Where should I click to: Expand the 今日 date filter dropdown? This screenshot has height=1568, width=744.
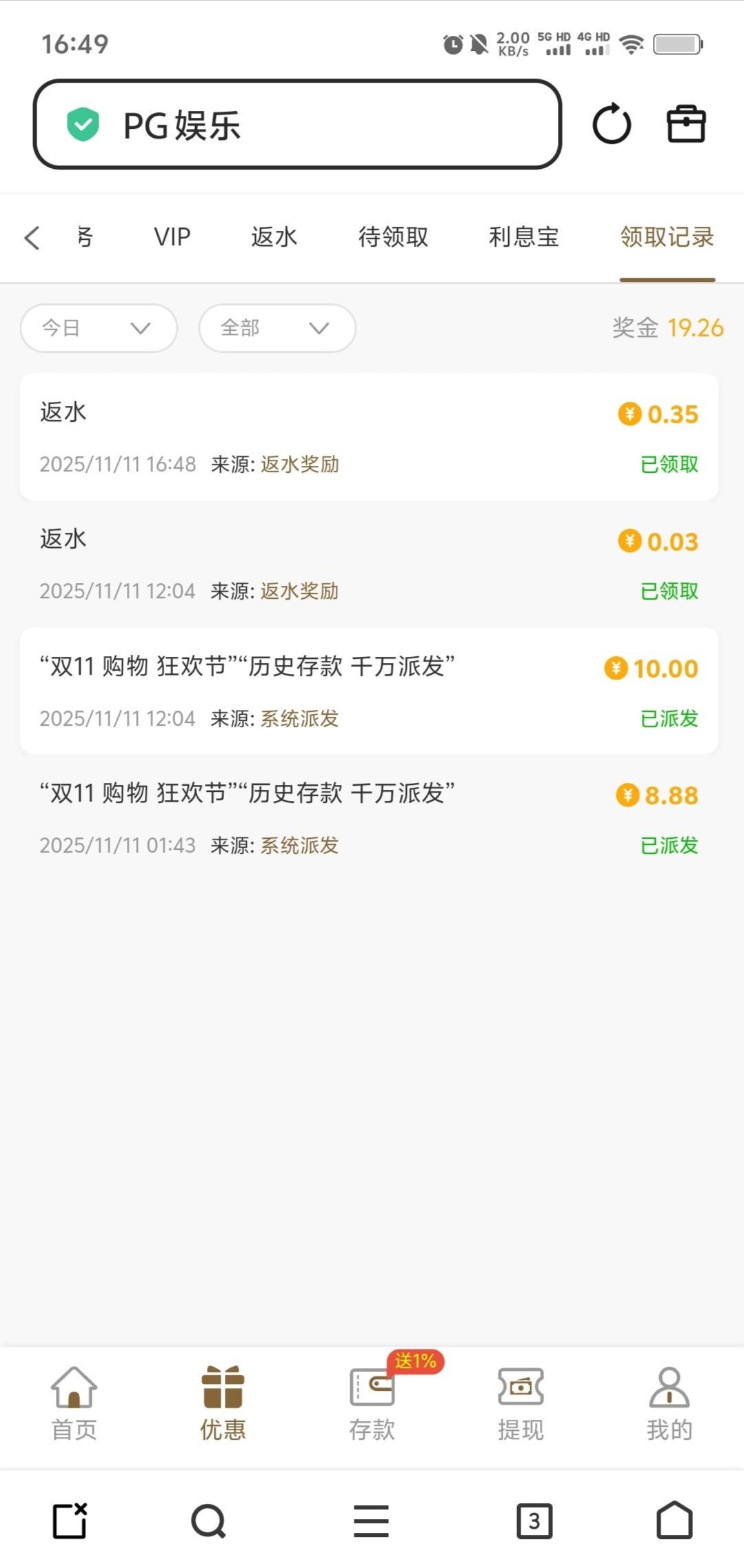coord(99,328)
